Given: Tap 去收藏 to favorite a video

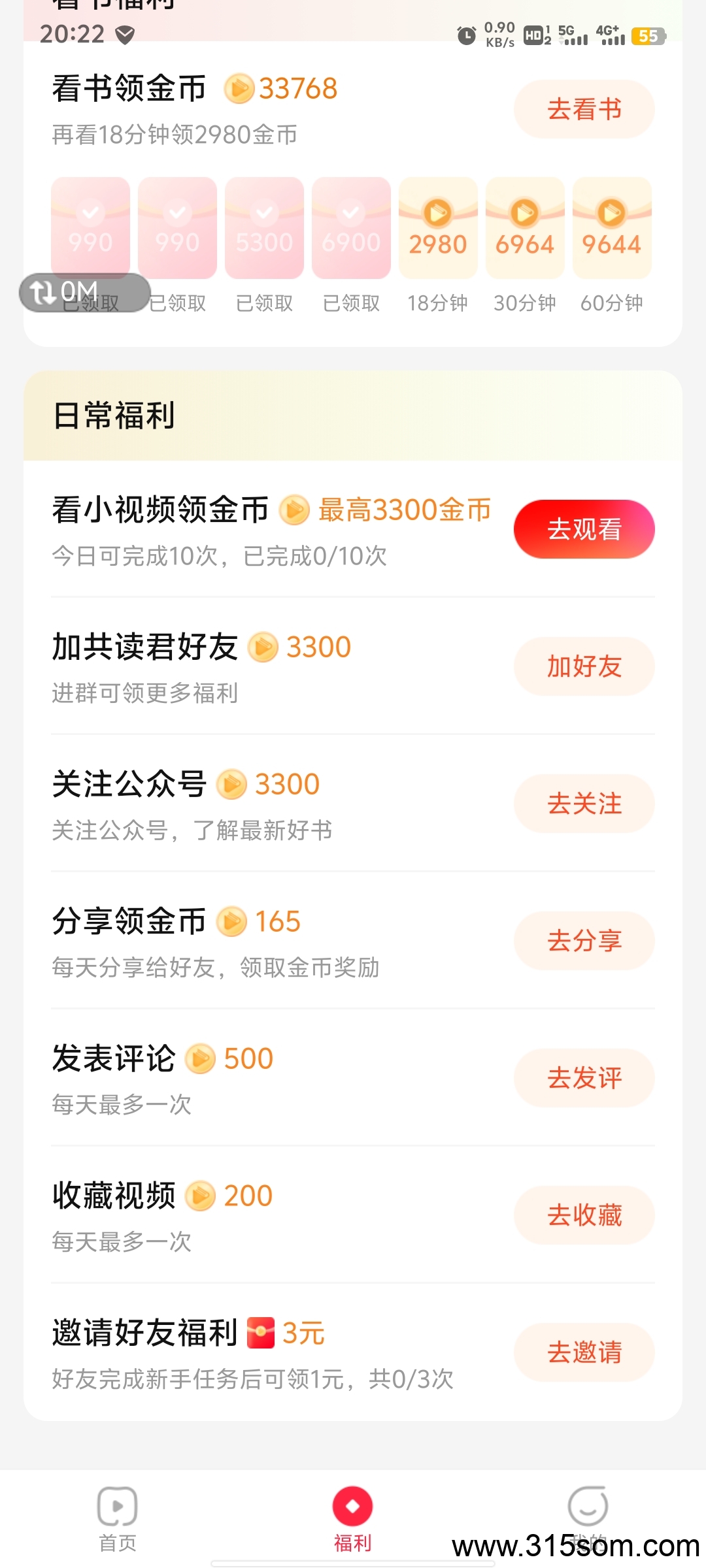Looking at the screenshot, I should (584, 1215).
